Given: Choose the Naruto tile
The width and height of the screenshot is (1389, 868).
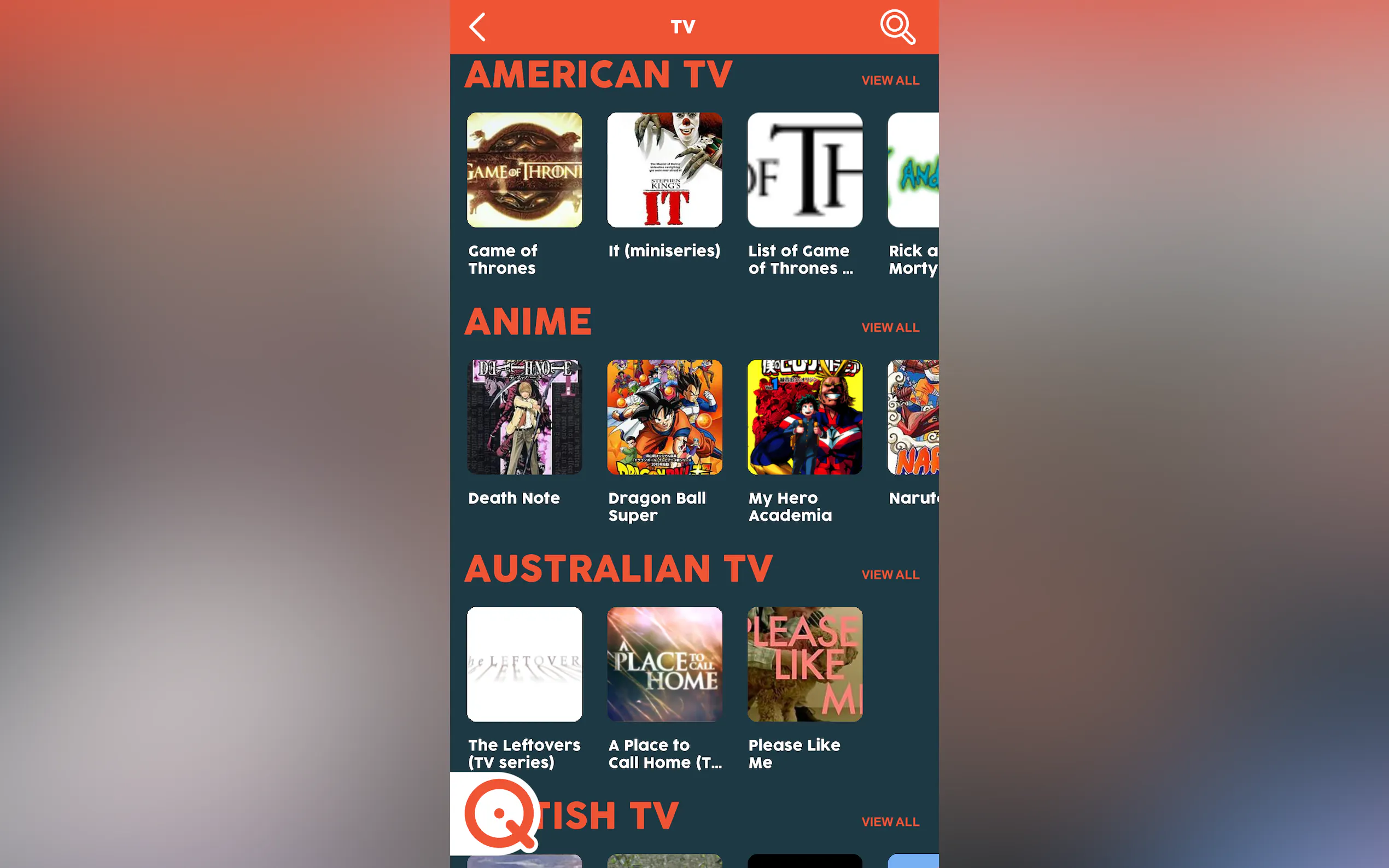Looking at the screenshot, I should click(913, 418).
